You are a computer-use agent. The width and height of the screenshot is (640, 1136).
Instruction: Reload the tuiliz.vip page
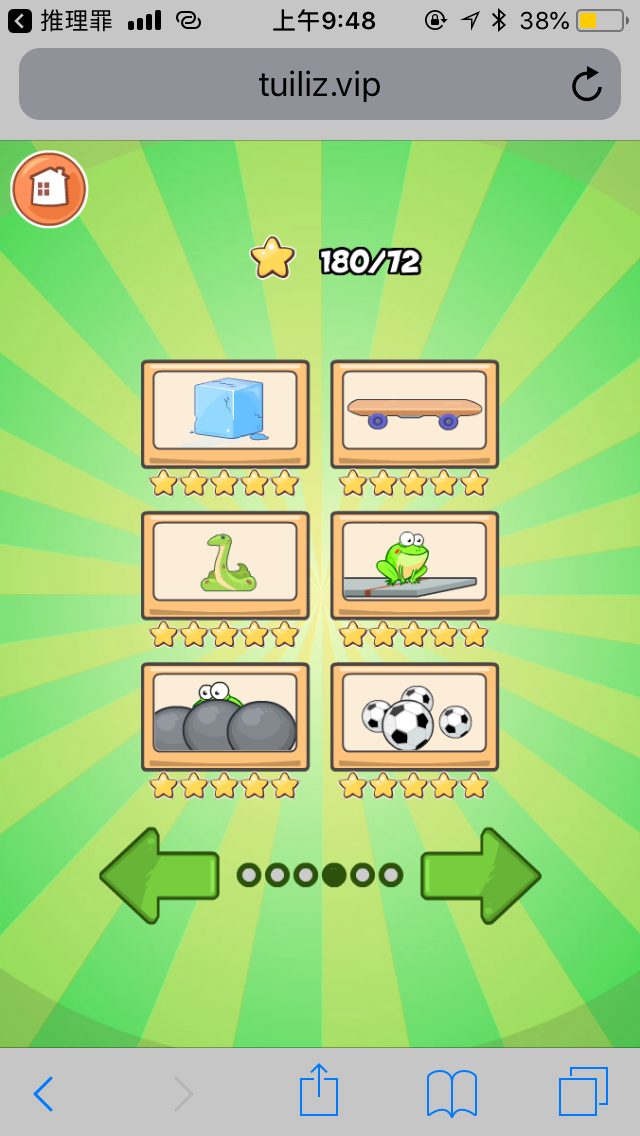(587, 85)
